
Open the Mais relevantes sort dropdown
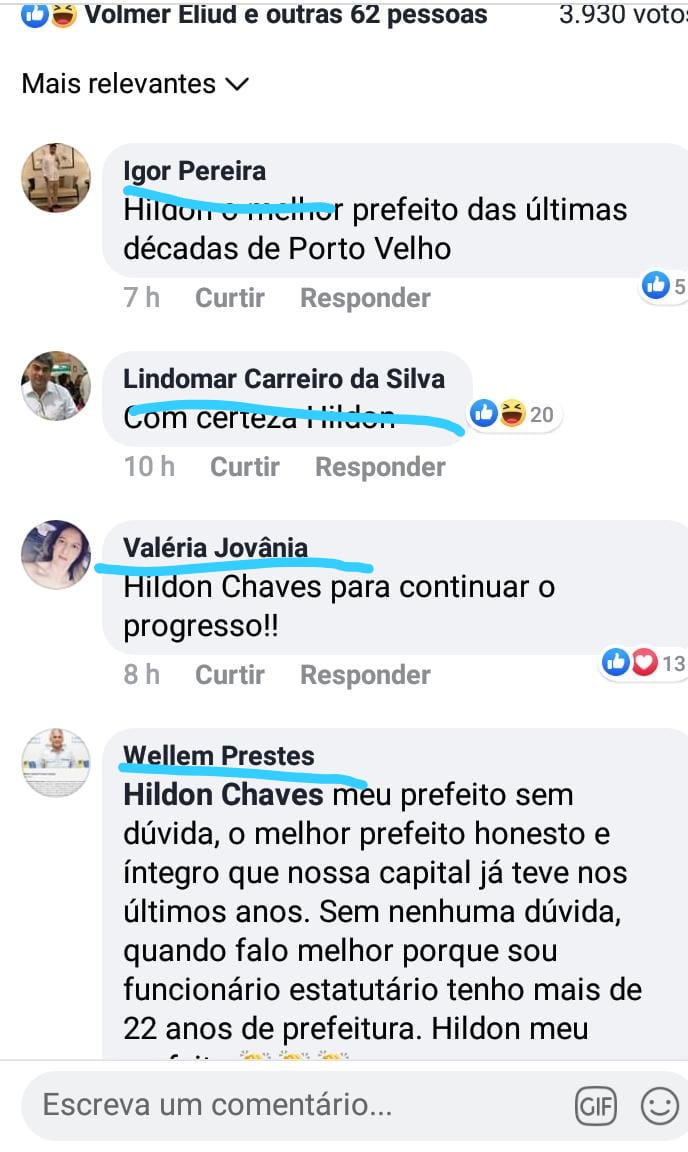pyautogui.click(x=134, y=84)
